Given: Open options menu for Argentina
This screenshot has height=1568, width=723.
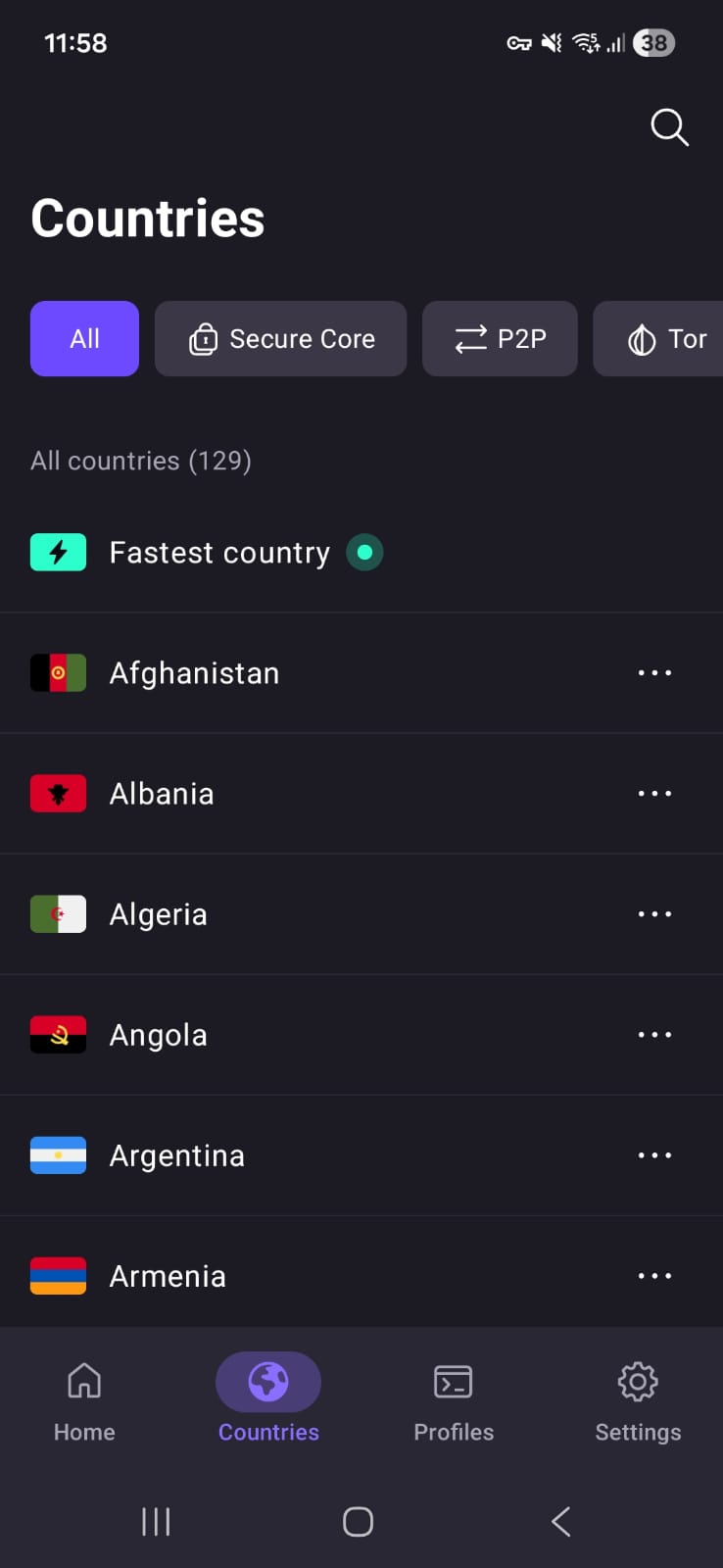Looking at the screenshot, I should pos(653,1155).
